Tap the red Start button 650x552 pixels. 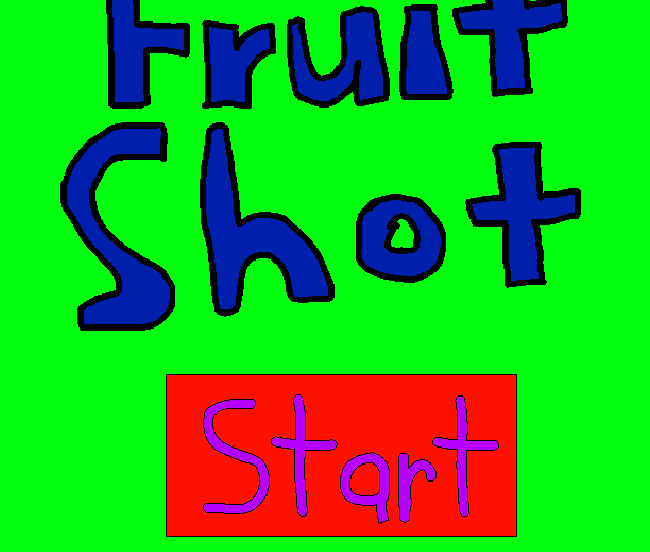(341, 456)
